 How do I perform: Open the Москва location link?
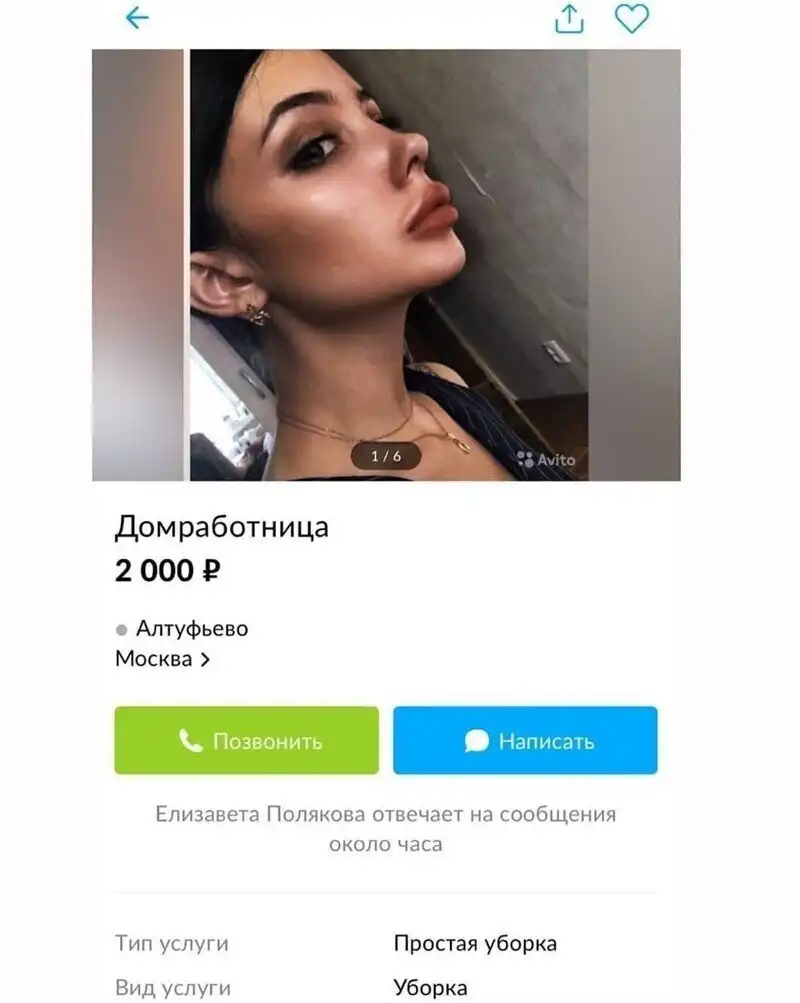(162, 659)
